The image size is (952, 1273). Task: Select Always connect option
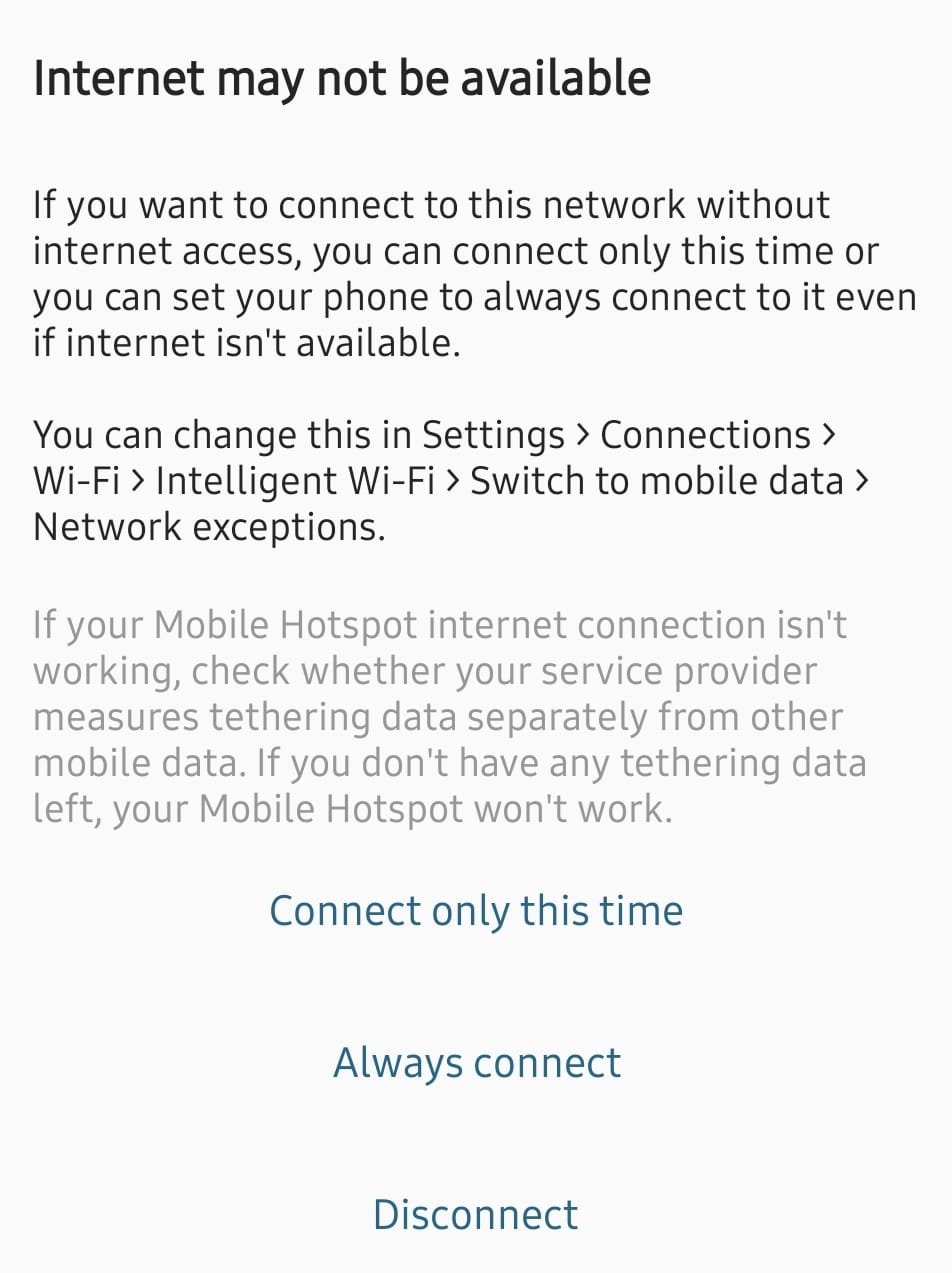click(476, 1062)
